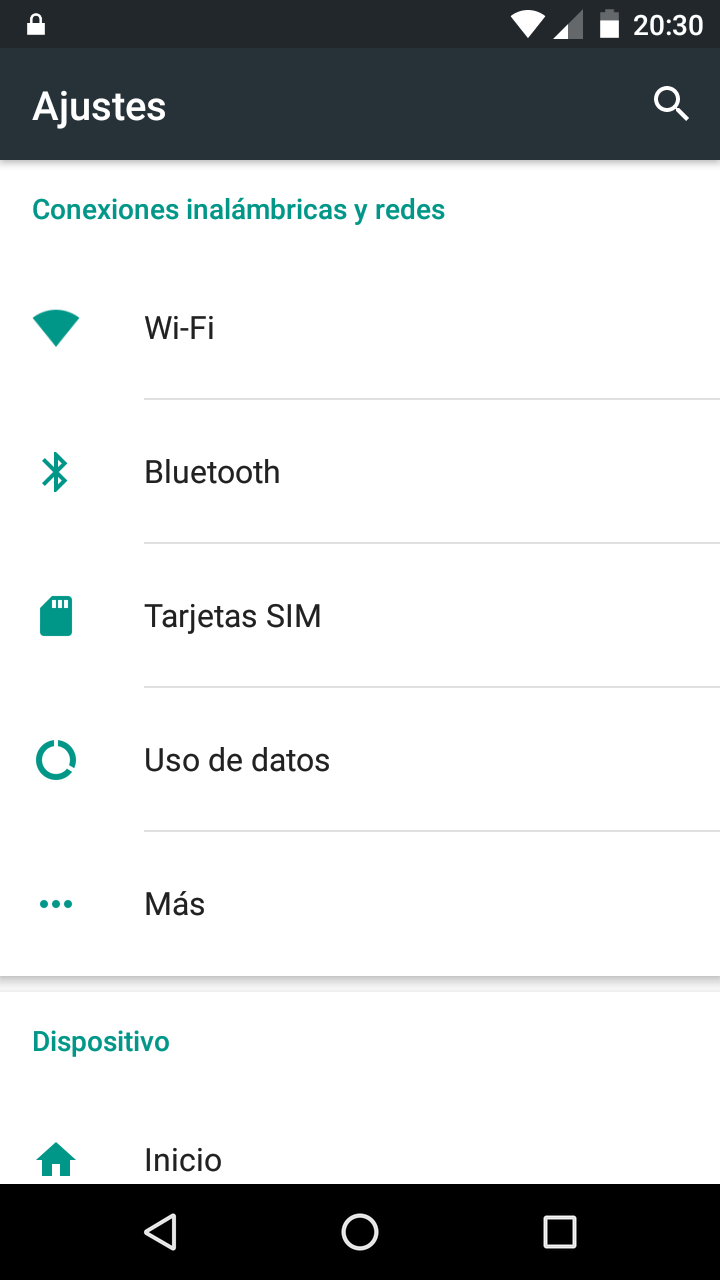Open Bluetooth settings
Viewport: 720px width, 1280px height.
click(360, 472)
